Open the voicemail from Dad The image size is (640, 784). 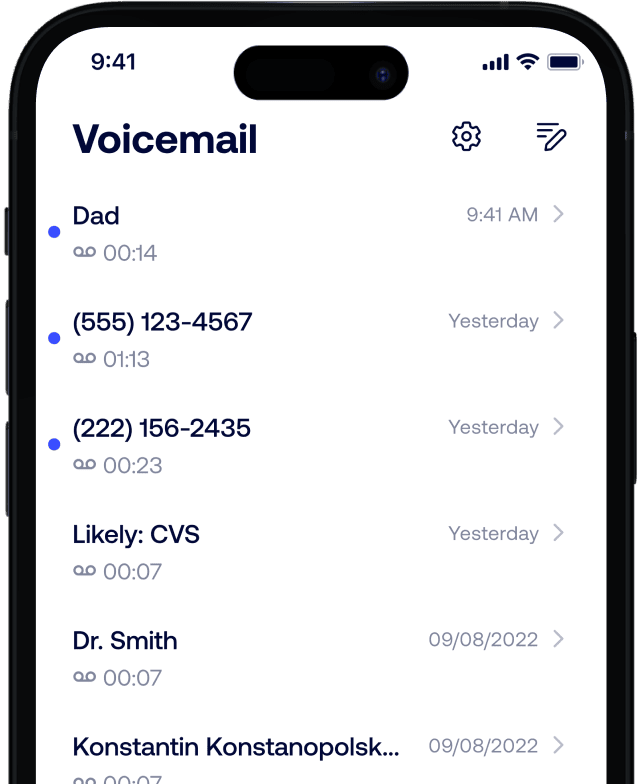coord(318,233)
